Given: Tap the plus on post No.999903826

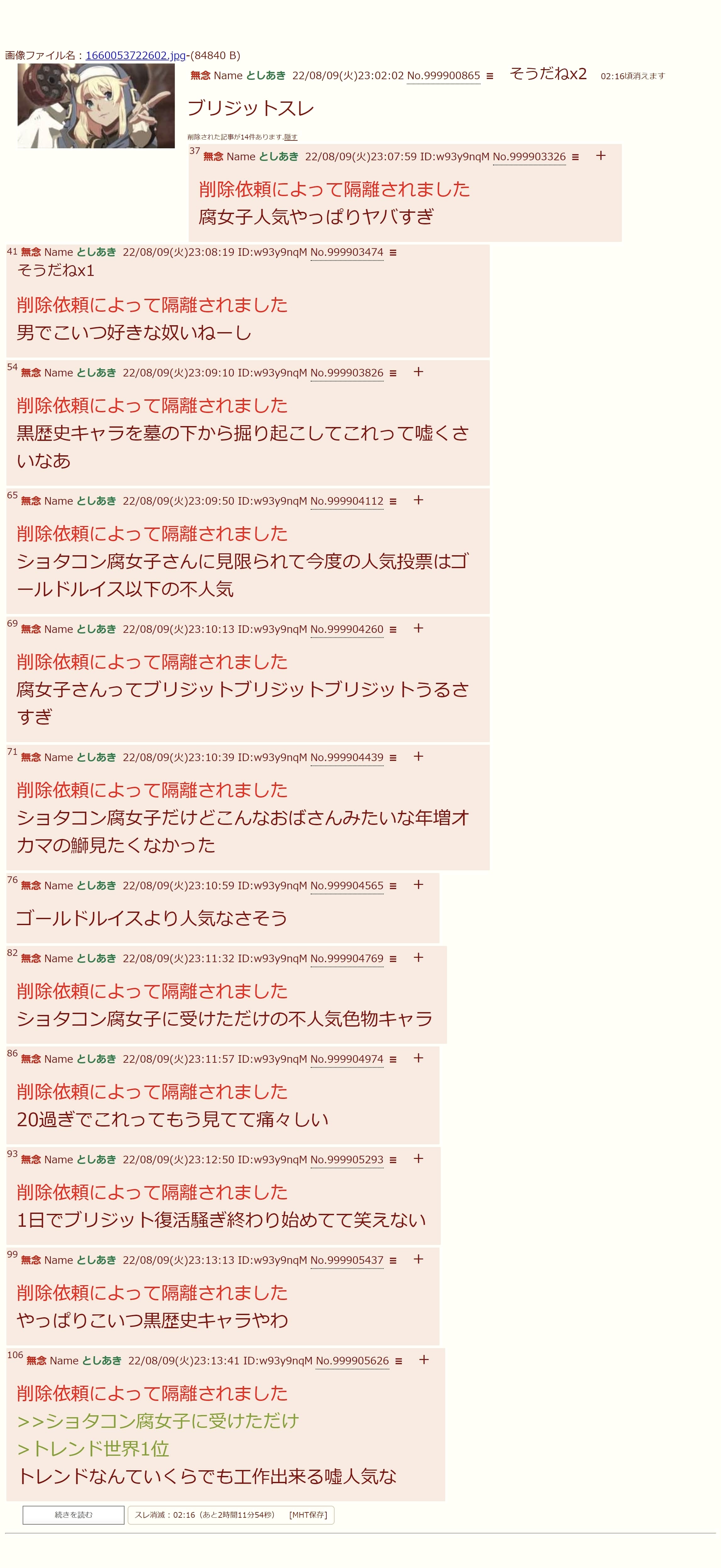Looking at the screenshot, I should pos(418,372).
